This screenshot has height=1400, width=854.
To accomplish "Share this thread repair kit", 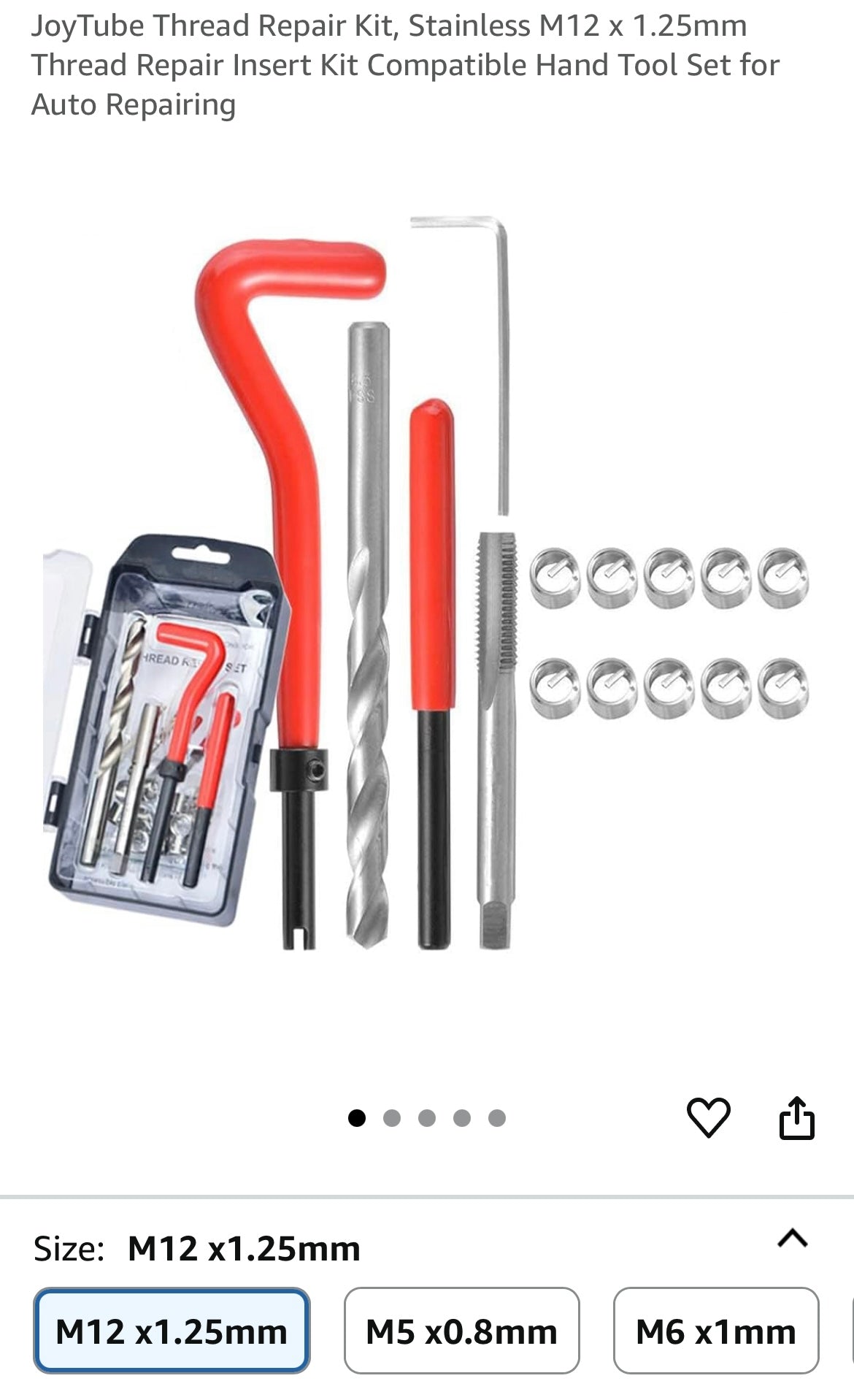I will point(796,1117).
